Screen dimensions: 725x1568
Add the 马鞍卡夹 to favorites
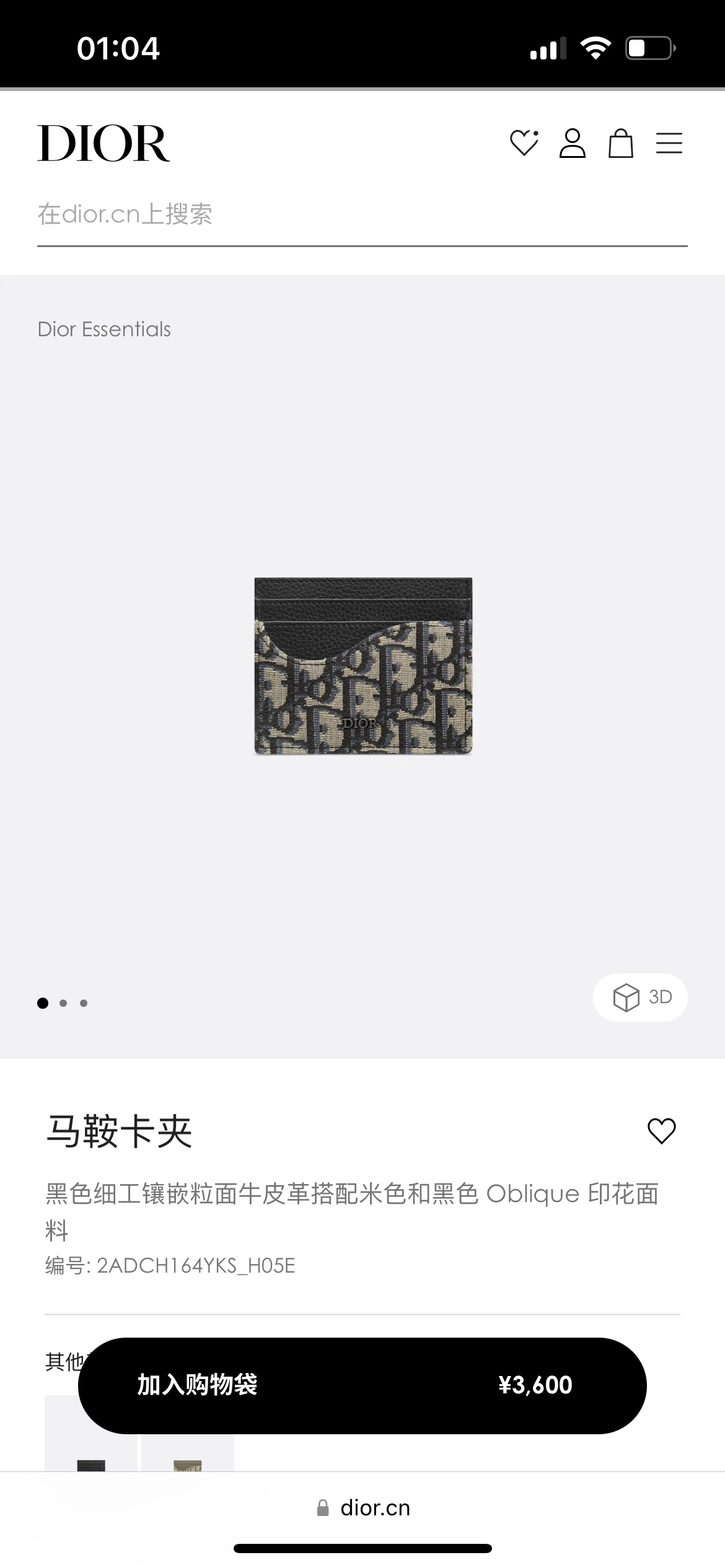click(661, 1131)
